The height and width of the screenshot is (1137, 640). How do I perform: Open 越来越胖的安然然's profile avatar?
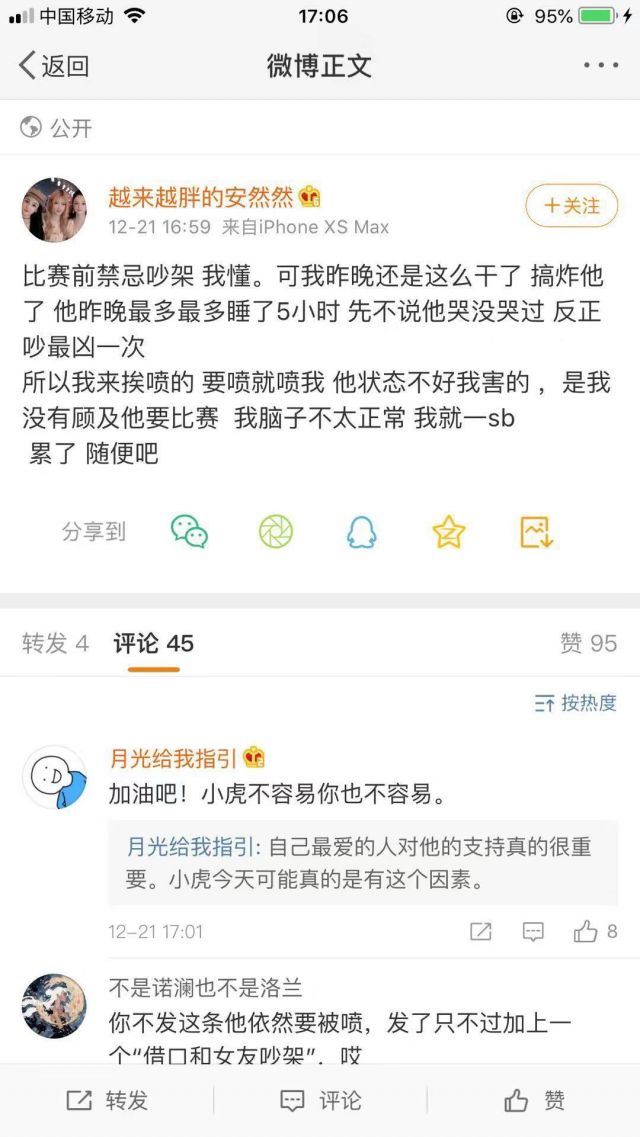point(54,210)
